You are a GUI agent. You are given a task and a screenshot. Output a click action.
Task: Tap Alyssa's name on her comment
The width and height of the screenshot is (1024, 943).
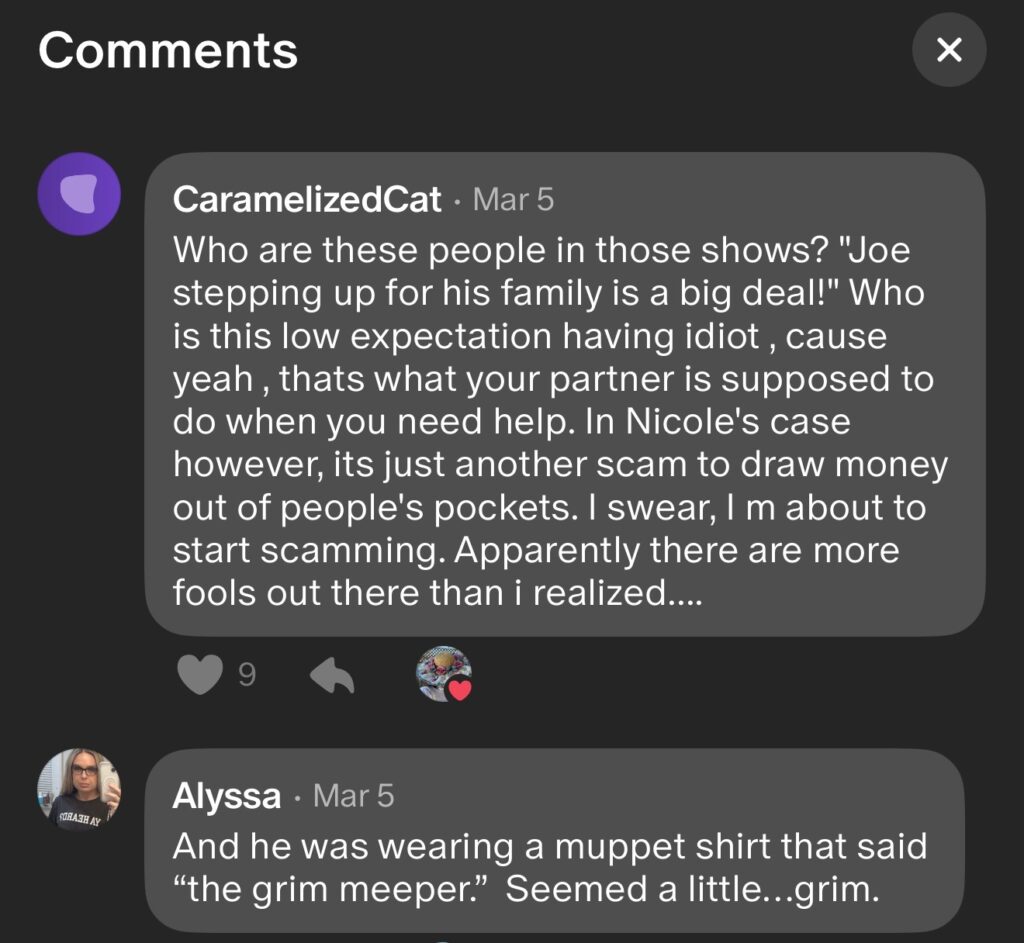226,796
